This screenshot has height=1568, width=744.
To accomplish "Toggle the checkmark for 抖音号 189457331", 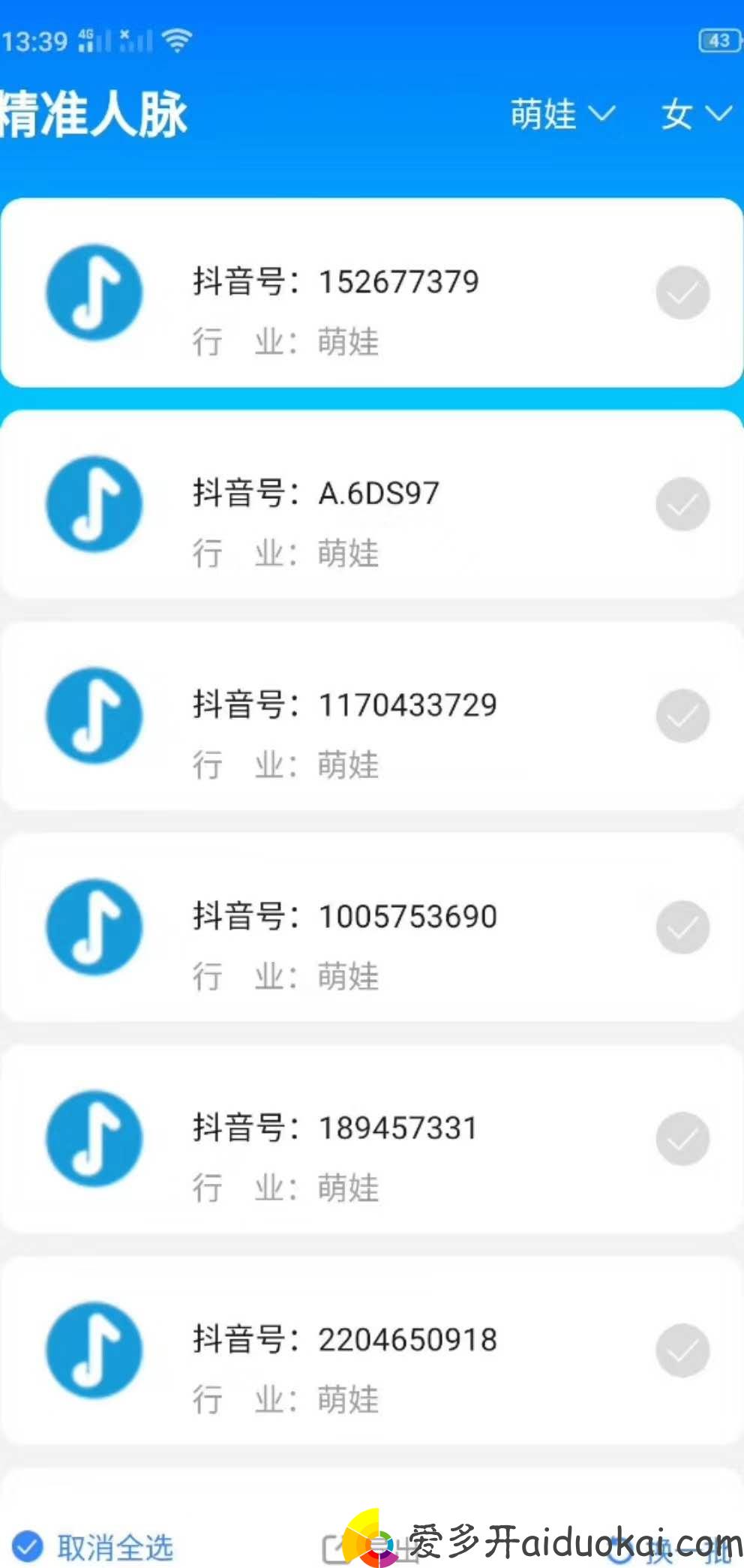I will pos(682,1139).
